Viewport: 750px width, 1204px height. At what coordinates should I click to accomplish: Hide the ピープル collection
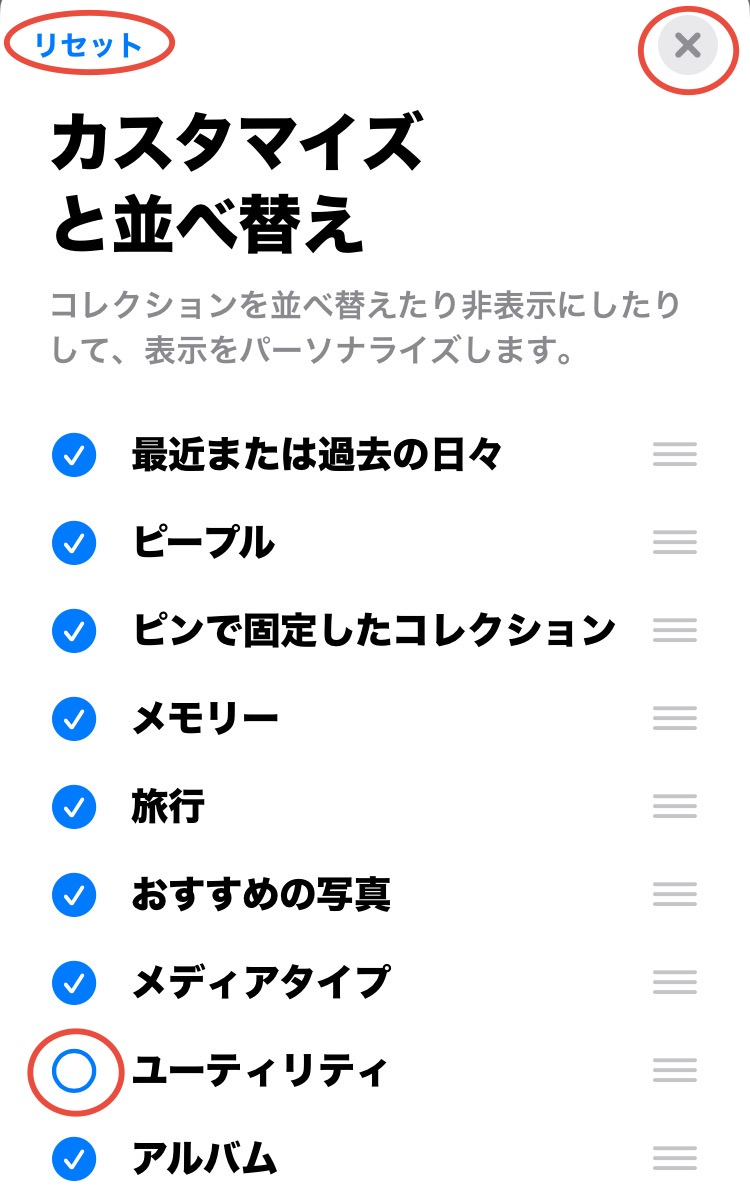tap(74, 543)
